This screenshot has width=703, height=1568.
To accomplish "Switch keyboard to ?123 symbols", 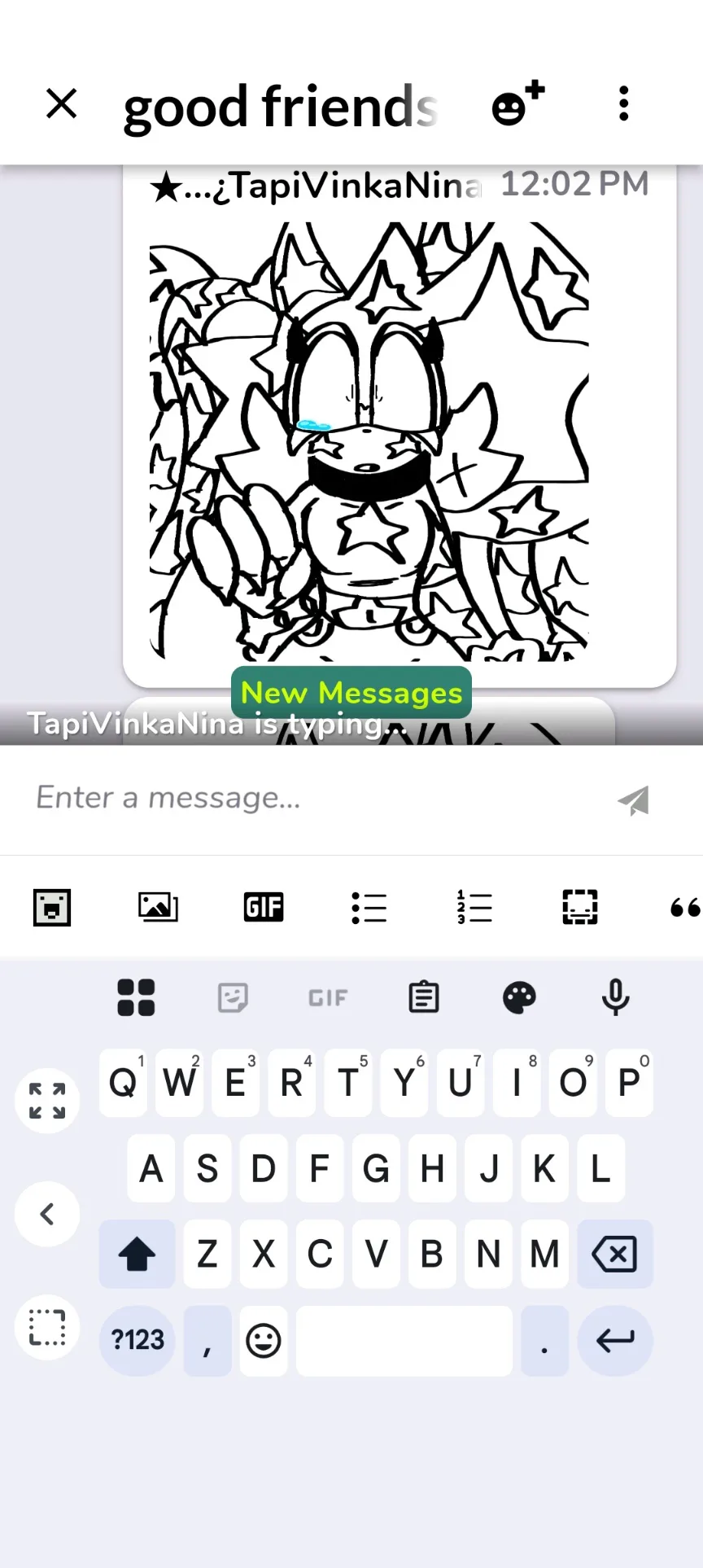I will 138,1340.
